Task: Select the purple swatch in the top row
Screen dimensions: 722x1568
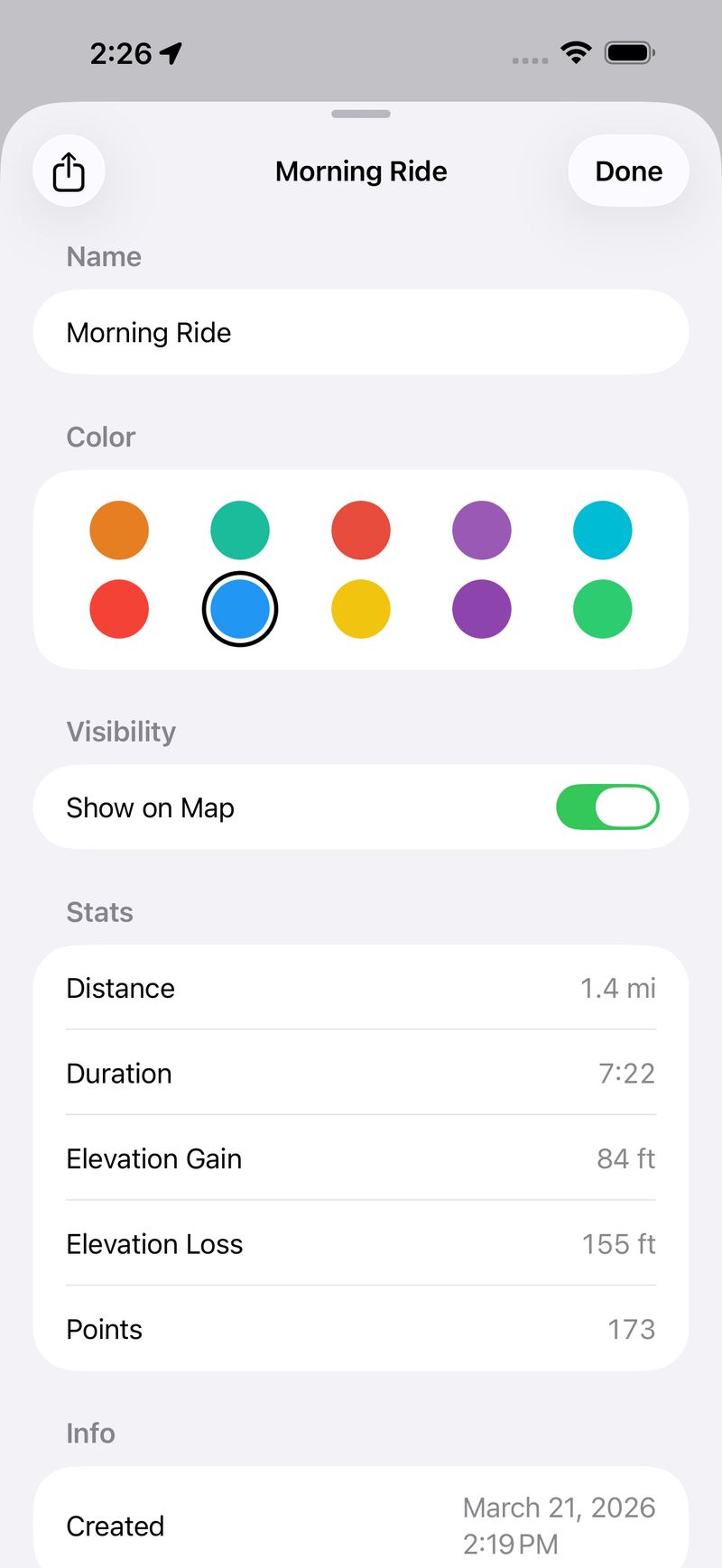Action: (x=481, y=530)
